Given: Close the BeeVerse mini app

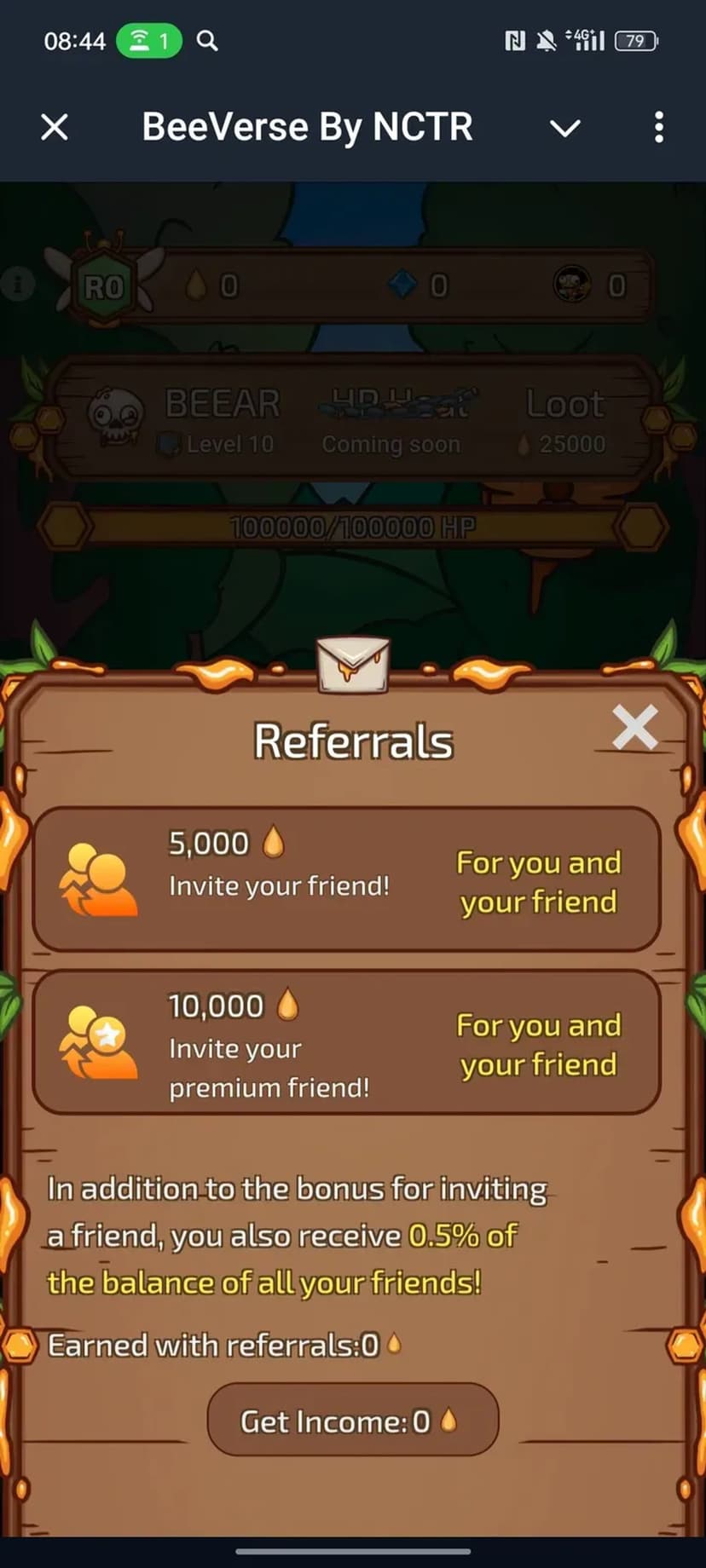Looking at the screenshot, I should tap(55, 128).
